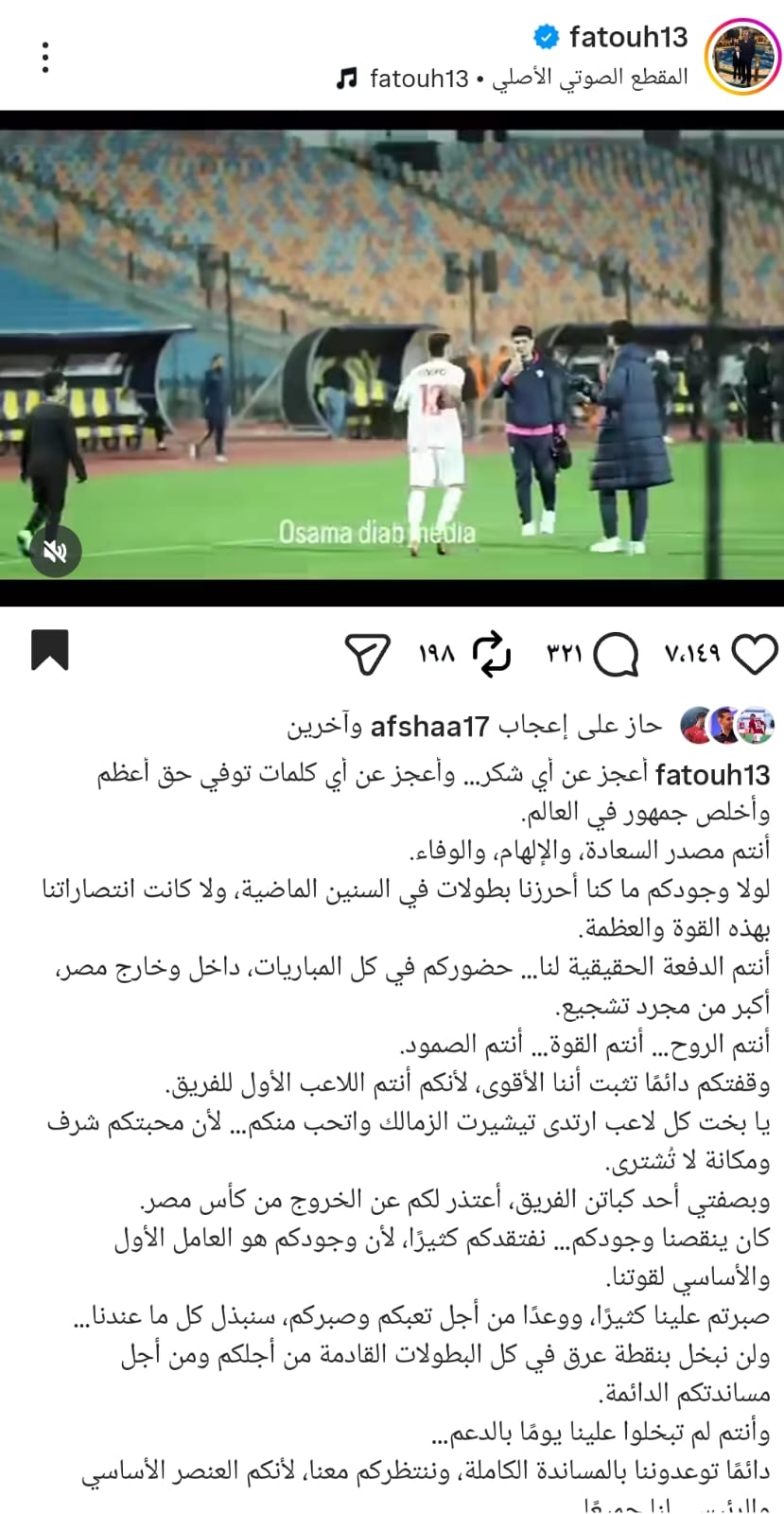Save the post with the bookmark icon
The height and width of the screenshot is (1514, 784).
point(51,651)
